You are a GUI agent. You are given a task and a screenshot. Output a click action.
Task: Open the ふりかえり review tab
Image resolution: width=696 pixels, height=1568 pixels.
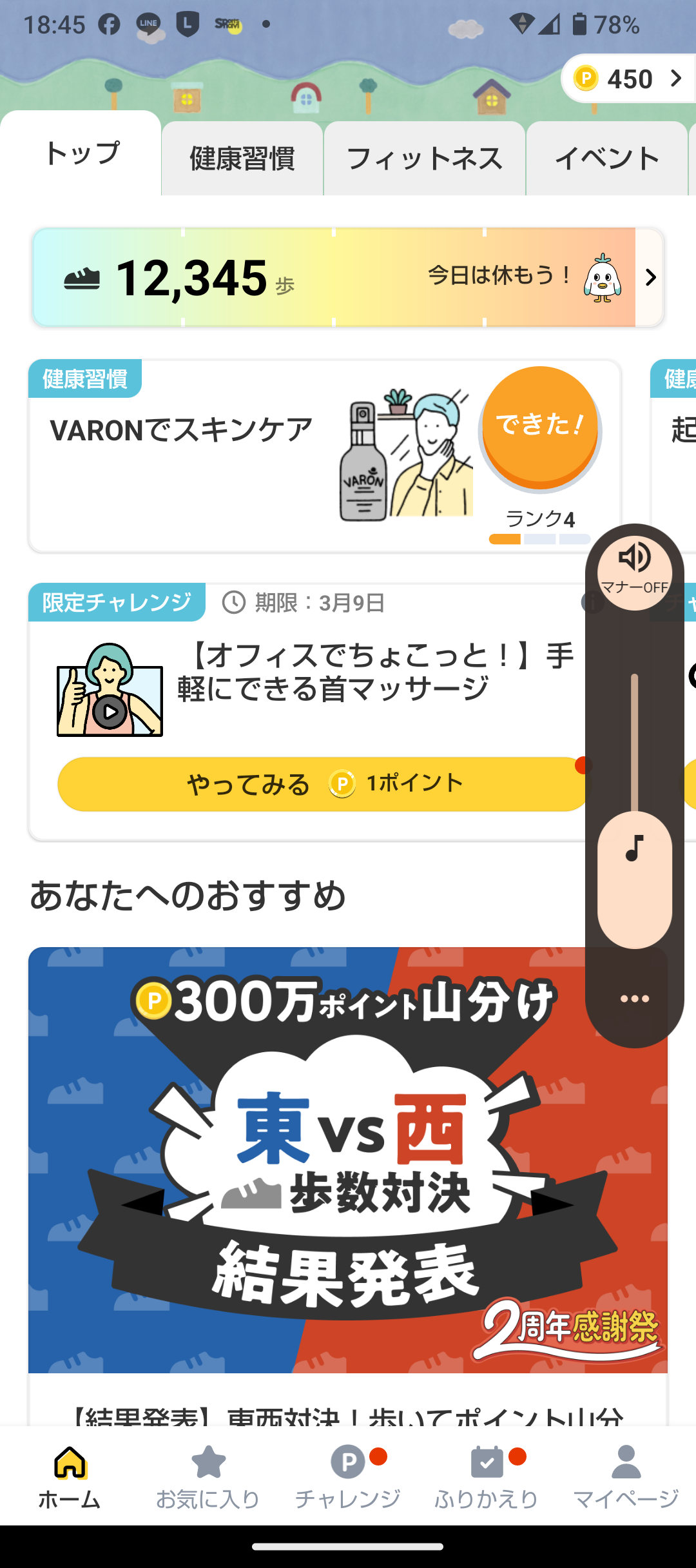coord(487,1478)
